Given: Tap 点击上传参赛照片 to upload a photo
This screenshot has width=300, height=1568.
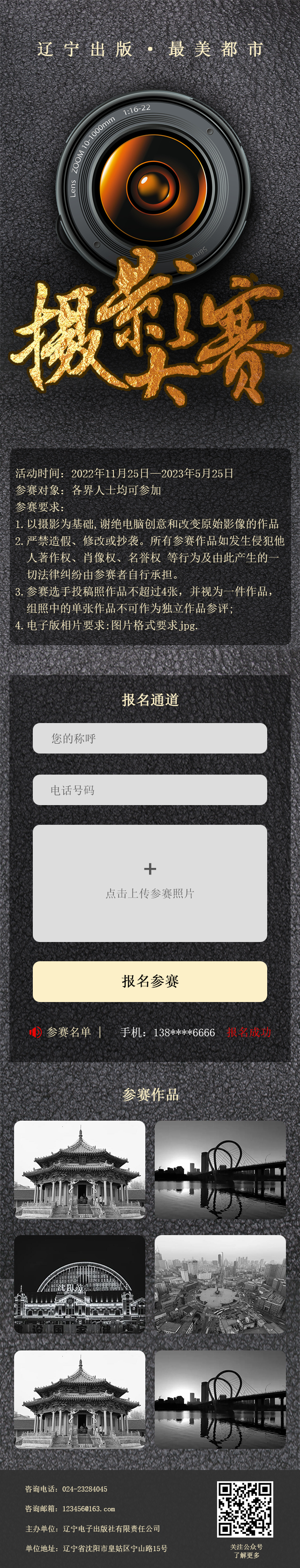Looking at the screenshot, I should [150, 882].
